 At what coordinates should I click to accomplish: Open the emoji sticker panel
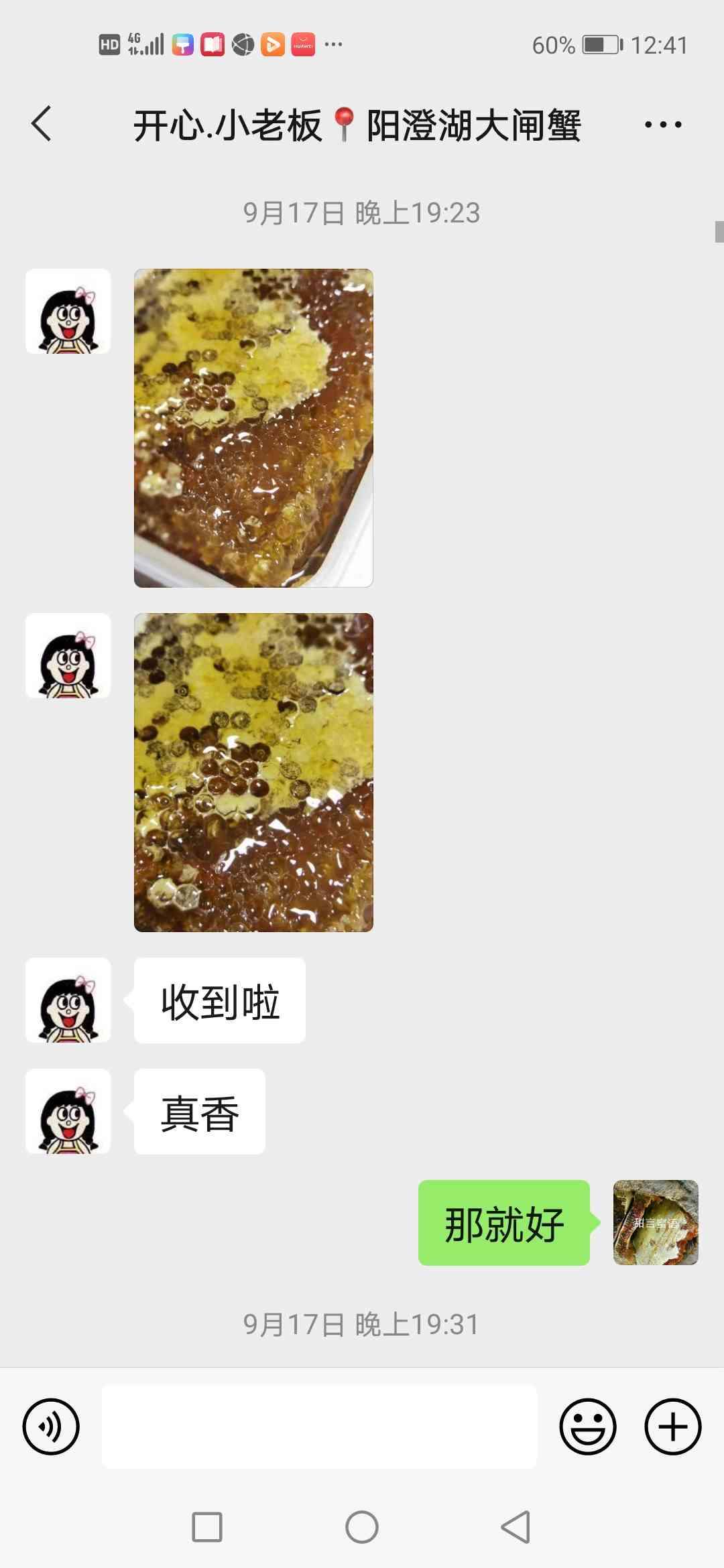click(x=588, y=1427)
